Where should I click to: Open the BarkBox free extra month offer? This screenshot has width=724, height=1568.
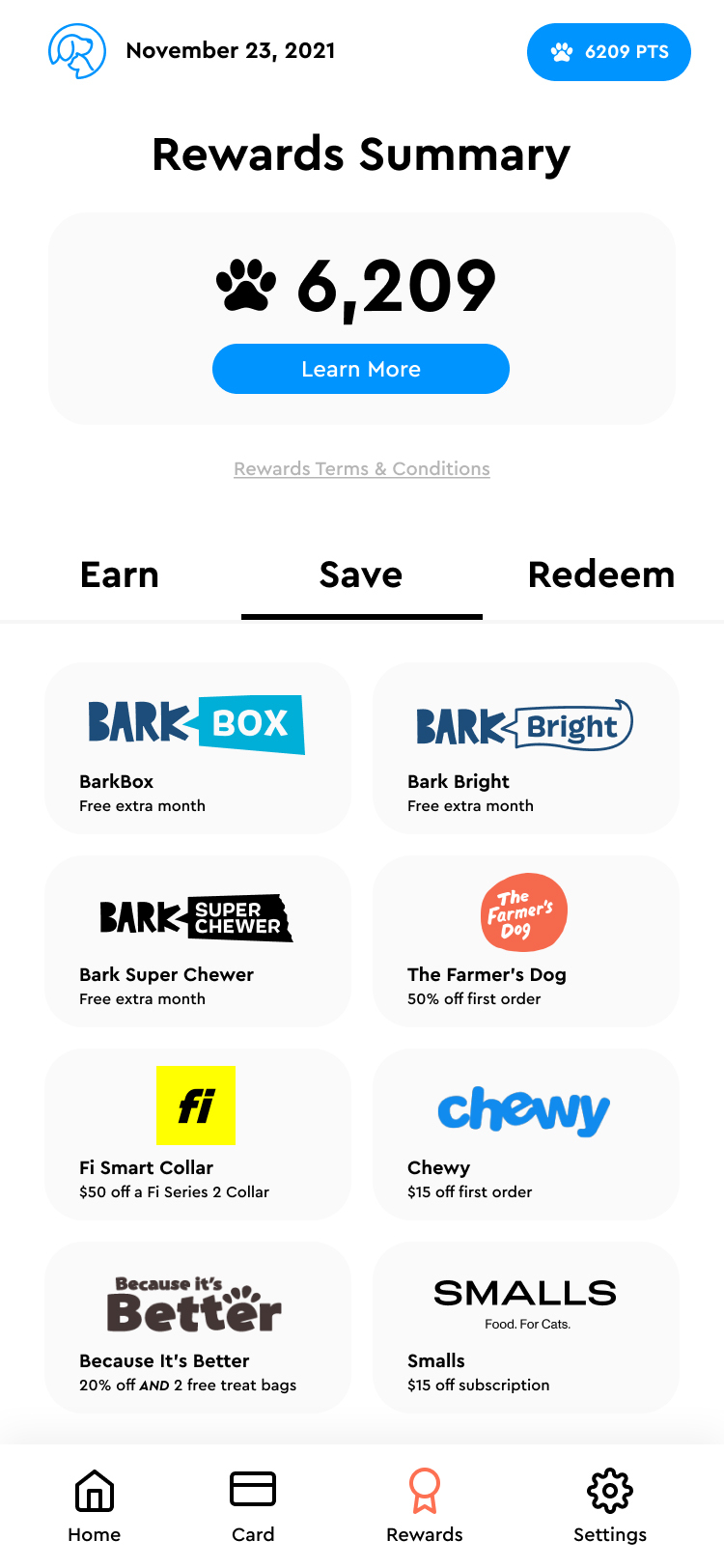tap(198, 748)
